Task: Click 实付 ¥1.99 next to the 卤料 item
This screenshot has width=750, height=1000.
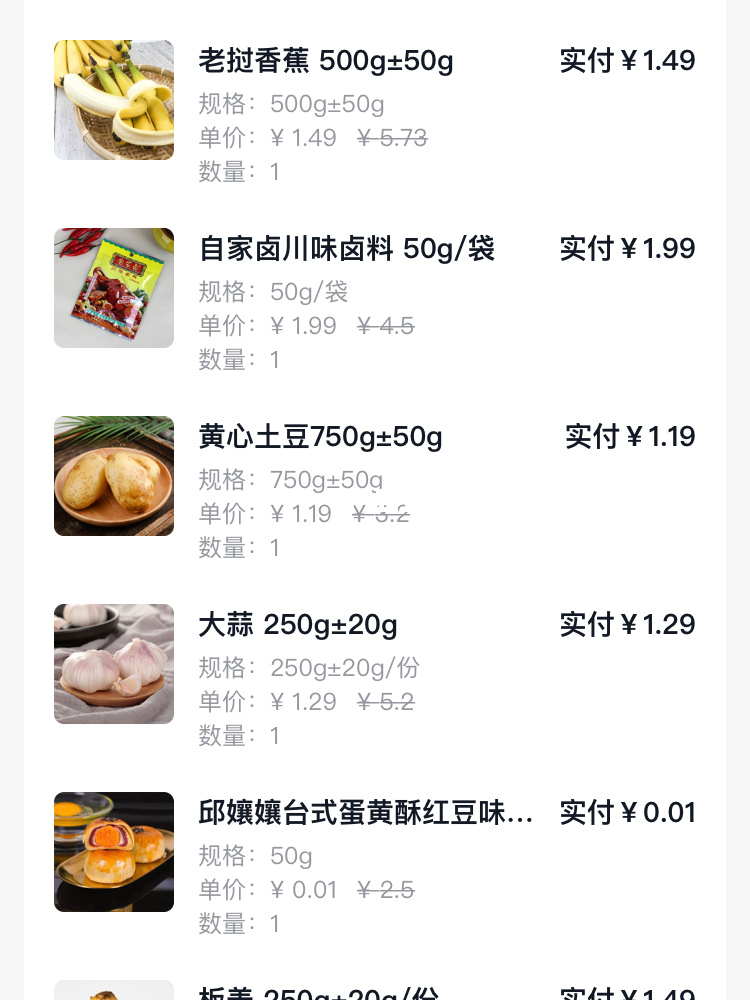Action: coord(628,249)
